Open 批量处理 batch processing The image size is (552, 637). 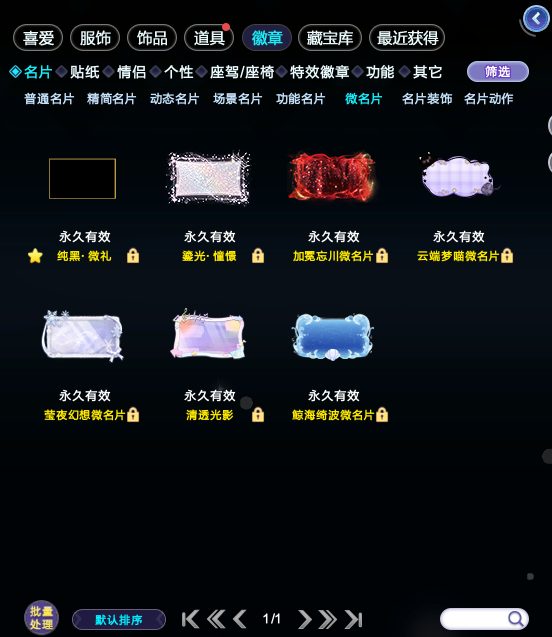(41, 618)
